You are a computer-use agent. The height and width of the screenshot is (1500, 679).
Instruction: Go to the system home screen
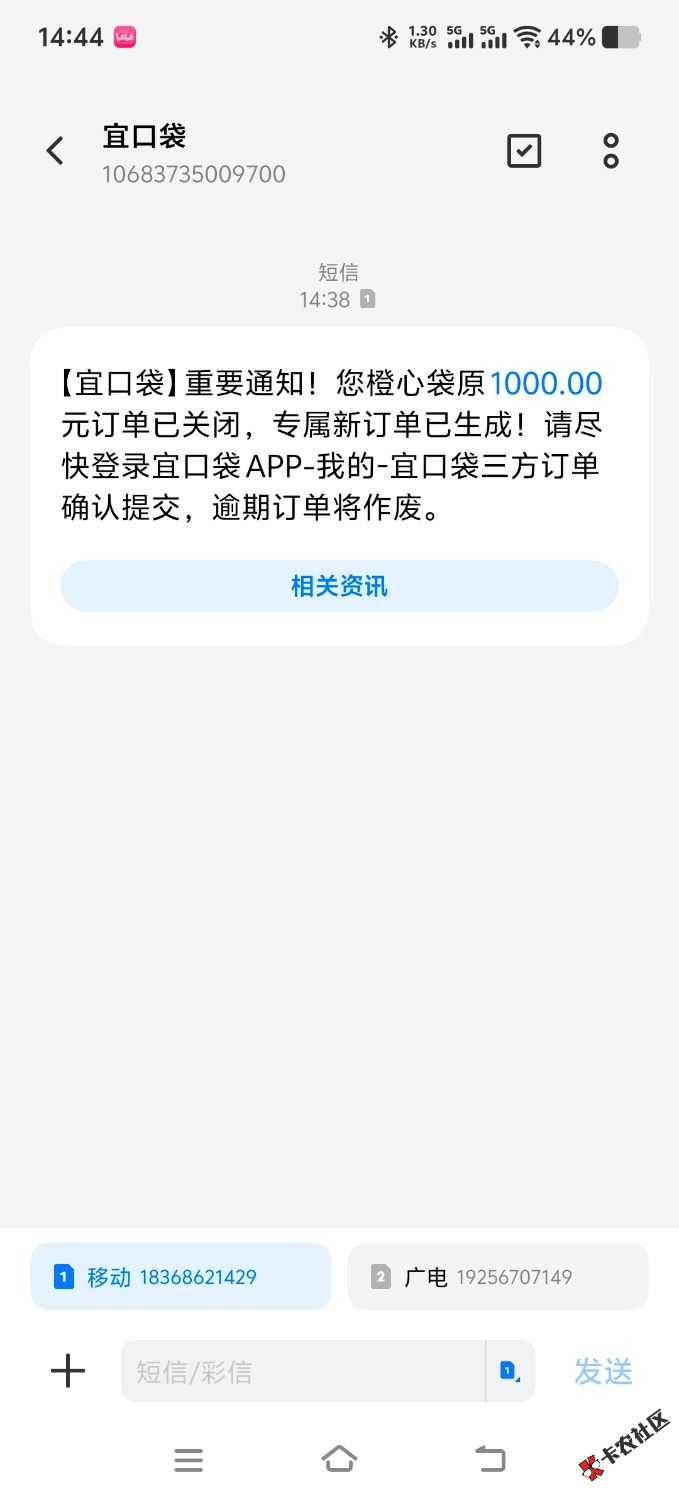[339, 1459]
